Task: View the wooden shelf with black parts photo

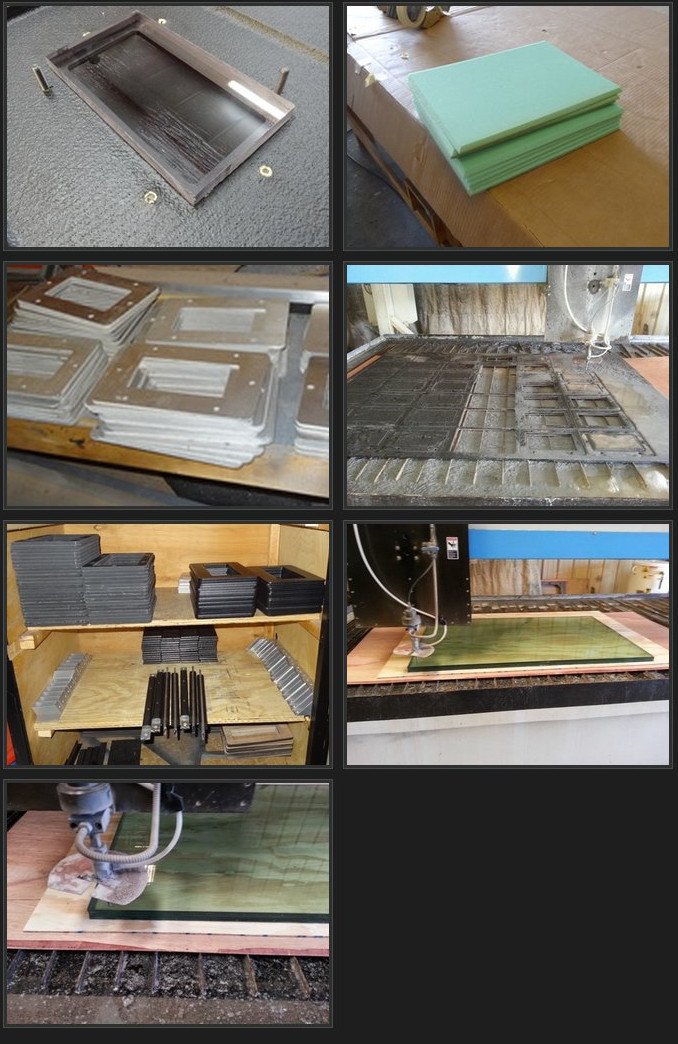Action: pyautogui.click(x=168, y=644)
